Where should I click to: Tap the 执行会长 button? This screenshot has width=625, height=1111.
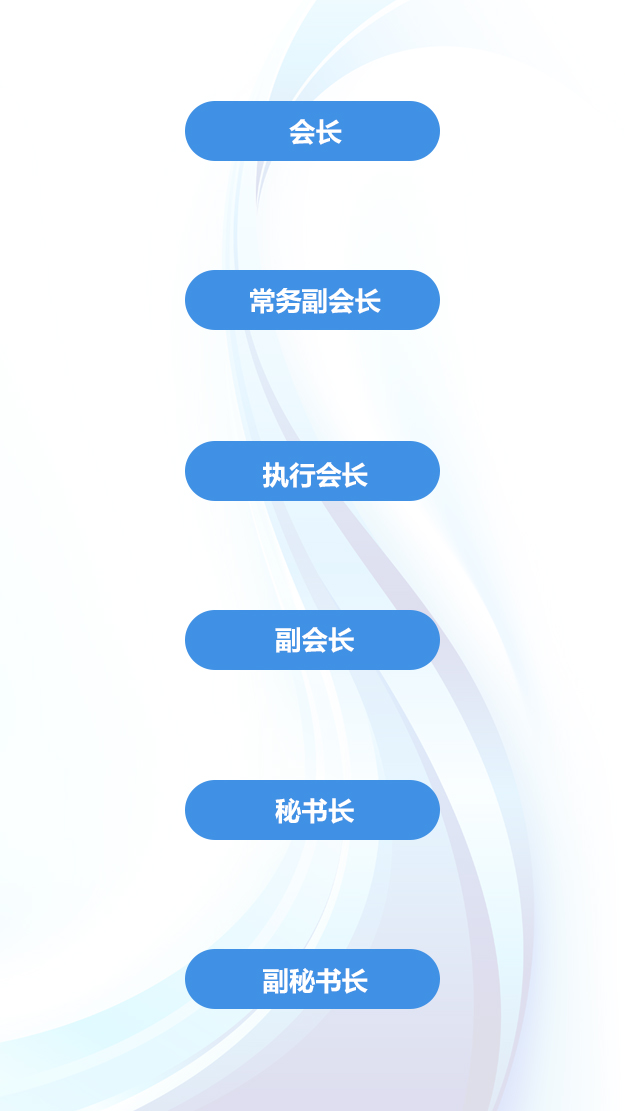pyautogui.click(x=312, y=471)
